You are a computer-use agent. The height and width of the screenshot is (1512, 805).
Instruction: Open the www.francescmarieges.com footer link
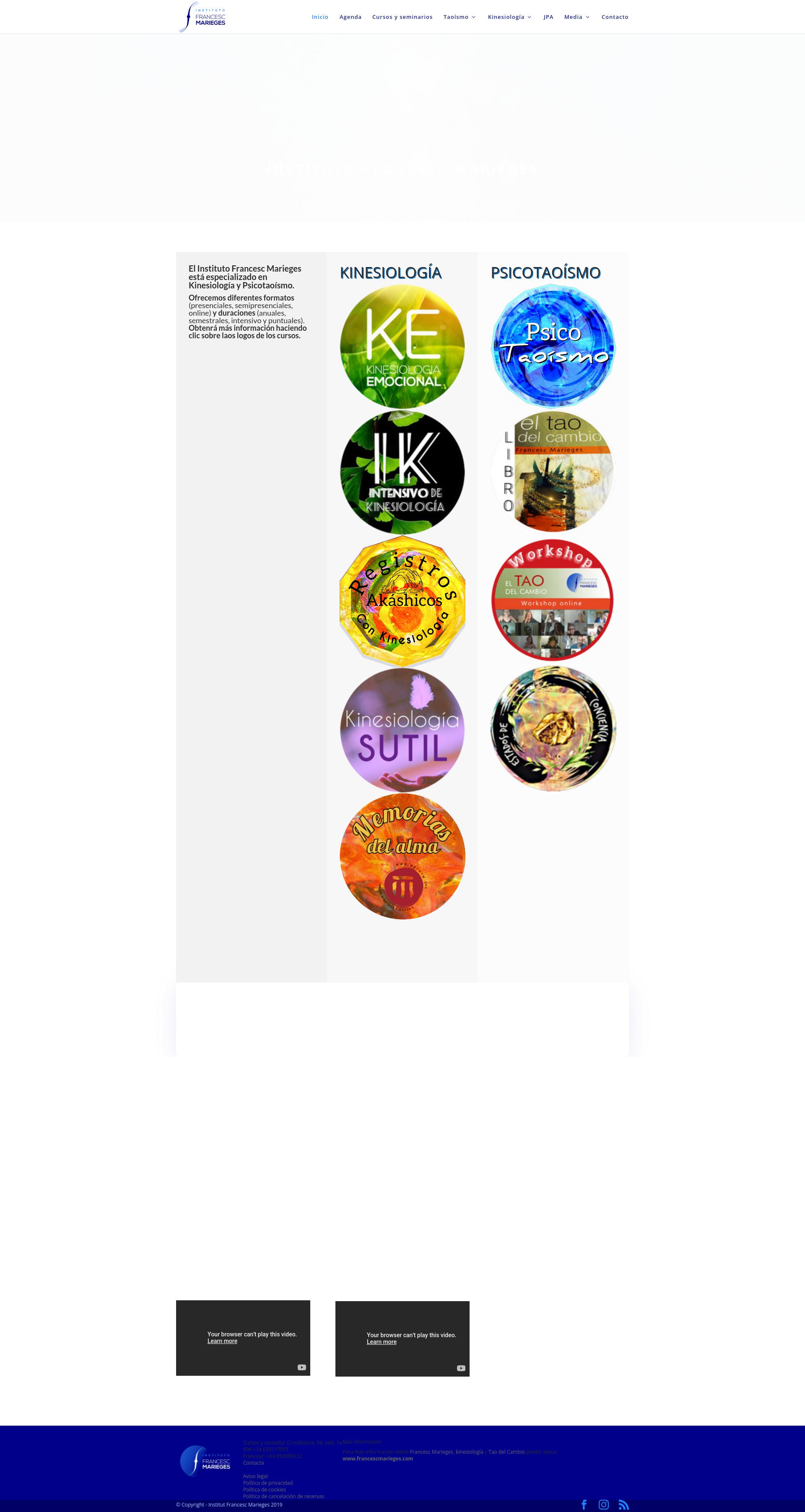point(377,1458)
